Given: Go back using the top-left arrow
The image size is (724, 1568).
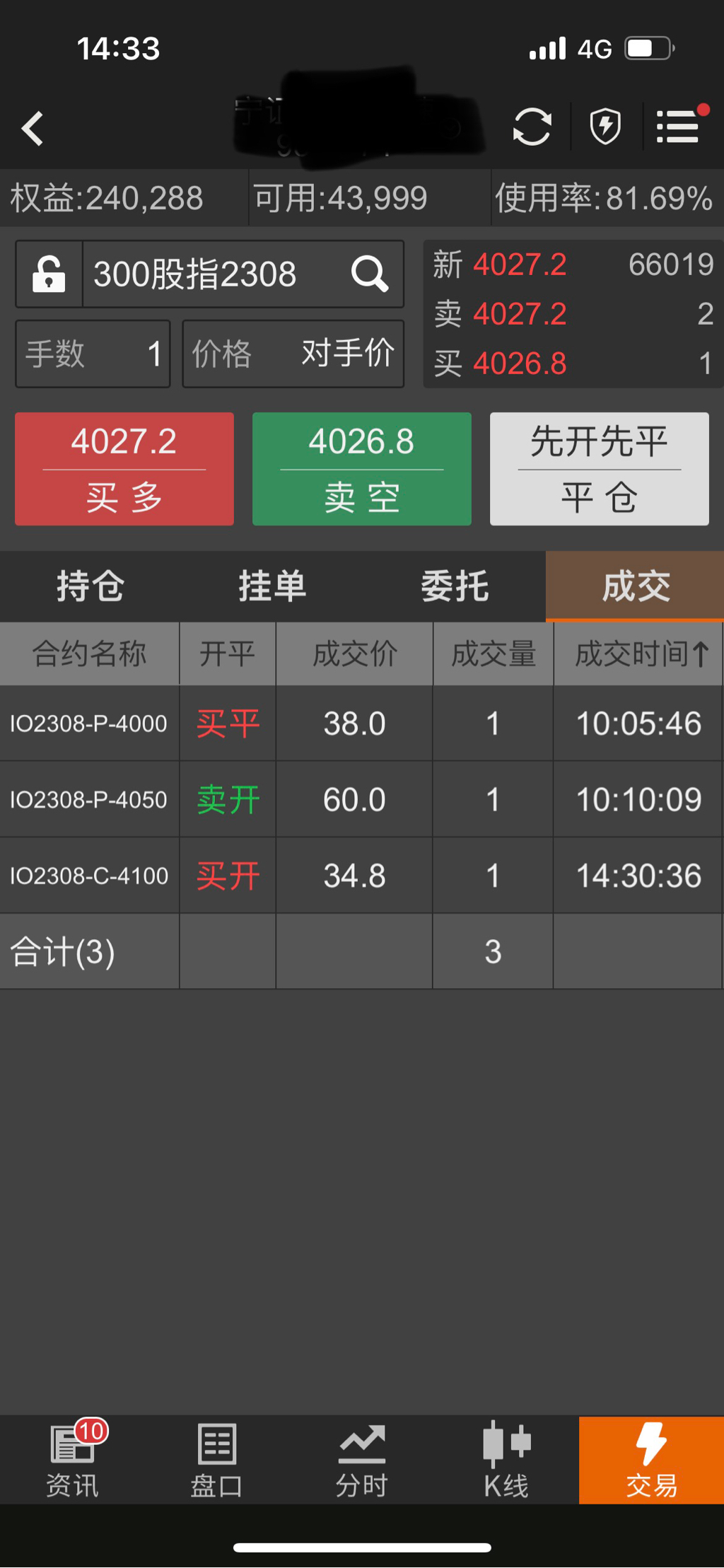Looking at the screenshot, I should coord(33,129).
